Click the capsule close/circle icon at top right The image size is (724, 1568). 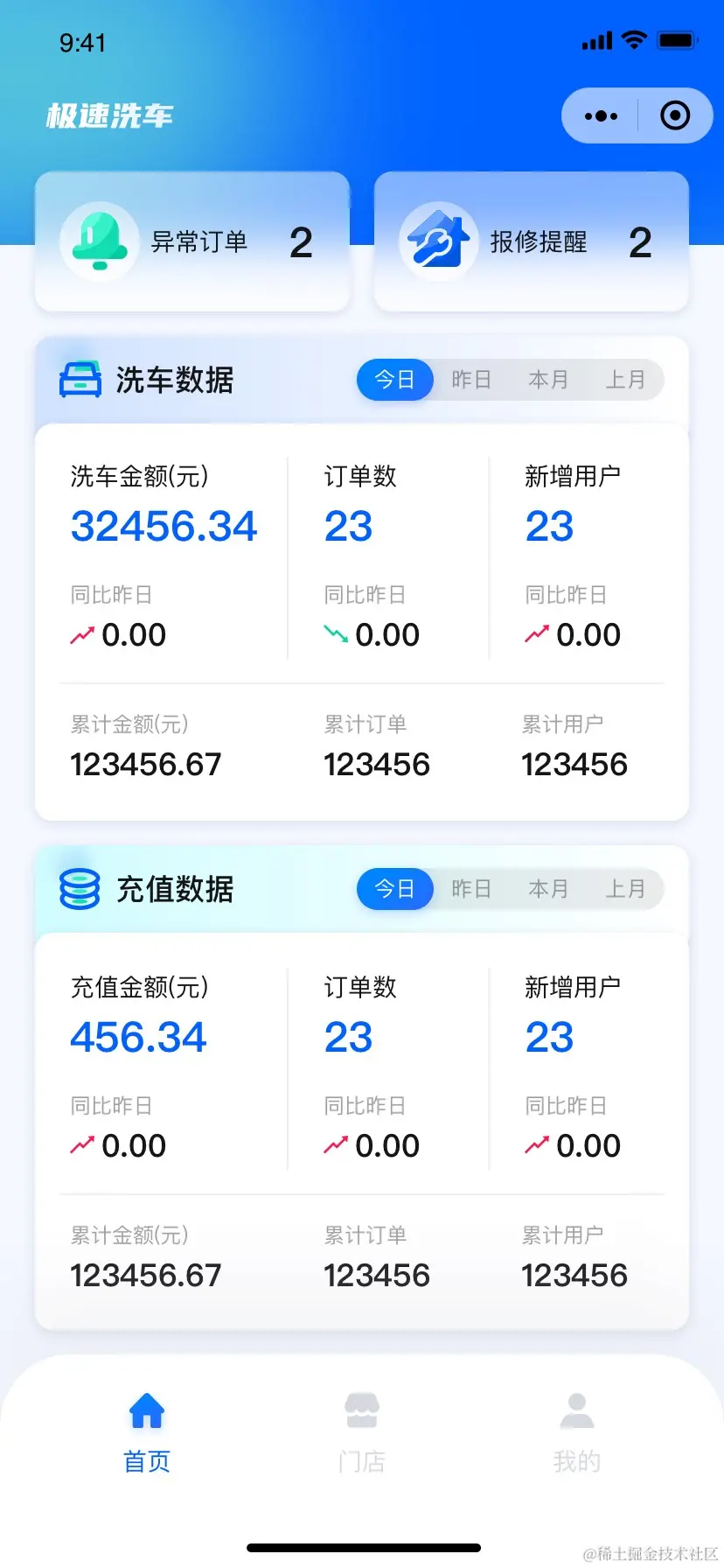coord(675,115)
